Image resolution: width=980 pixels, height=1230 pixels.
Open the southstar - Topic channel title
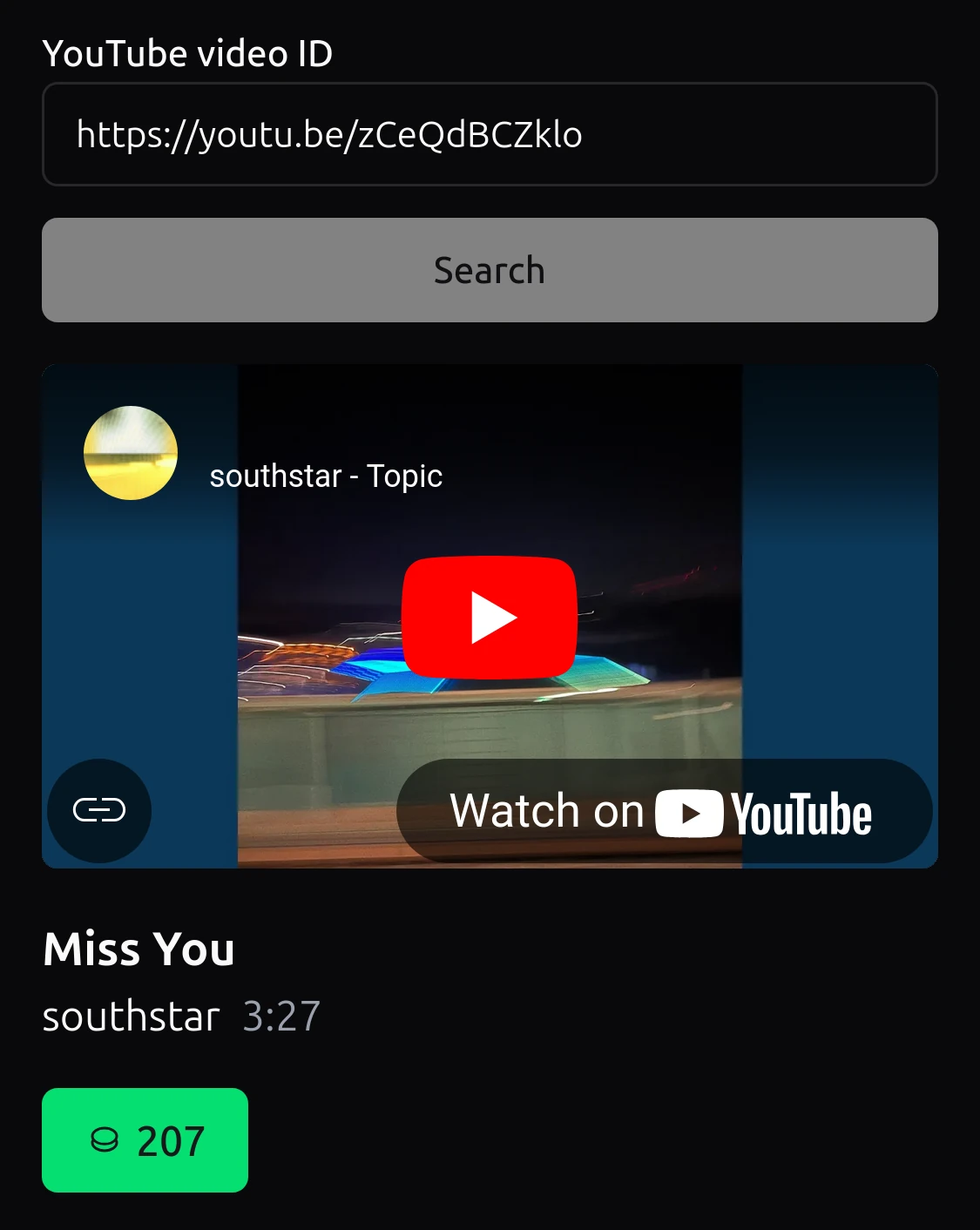point(326,476)
